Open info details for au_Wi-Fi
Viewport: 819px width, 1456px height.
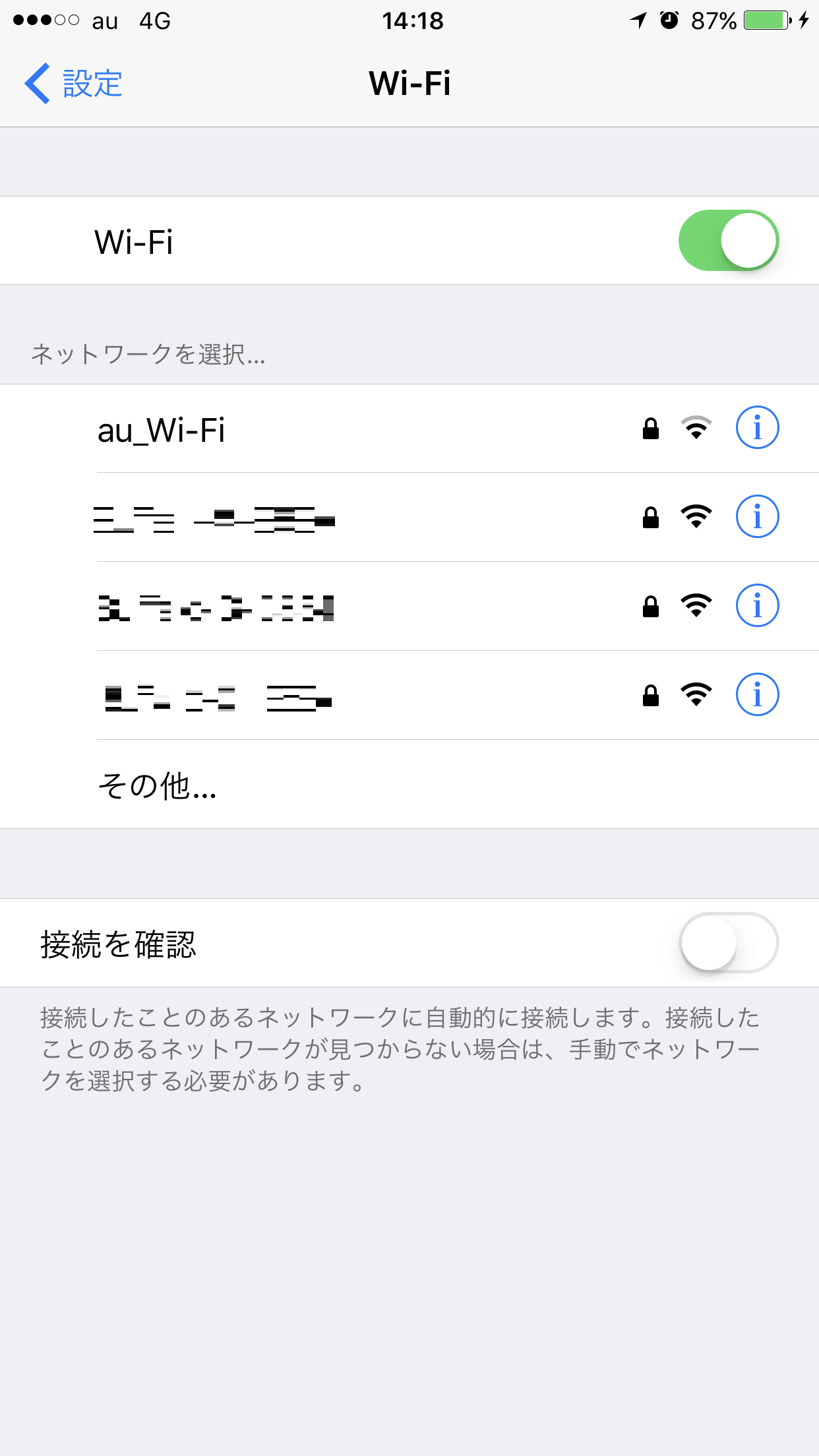757,427
